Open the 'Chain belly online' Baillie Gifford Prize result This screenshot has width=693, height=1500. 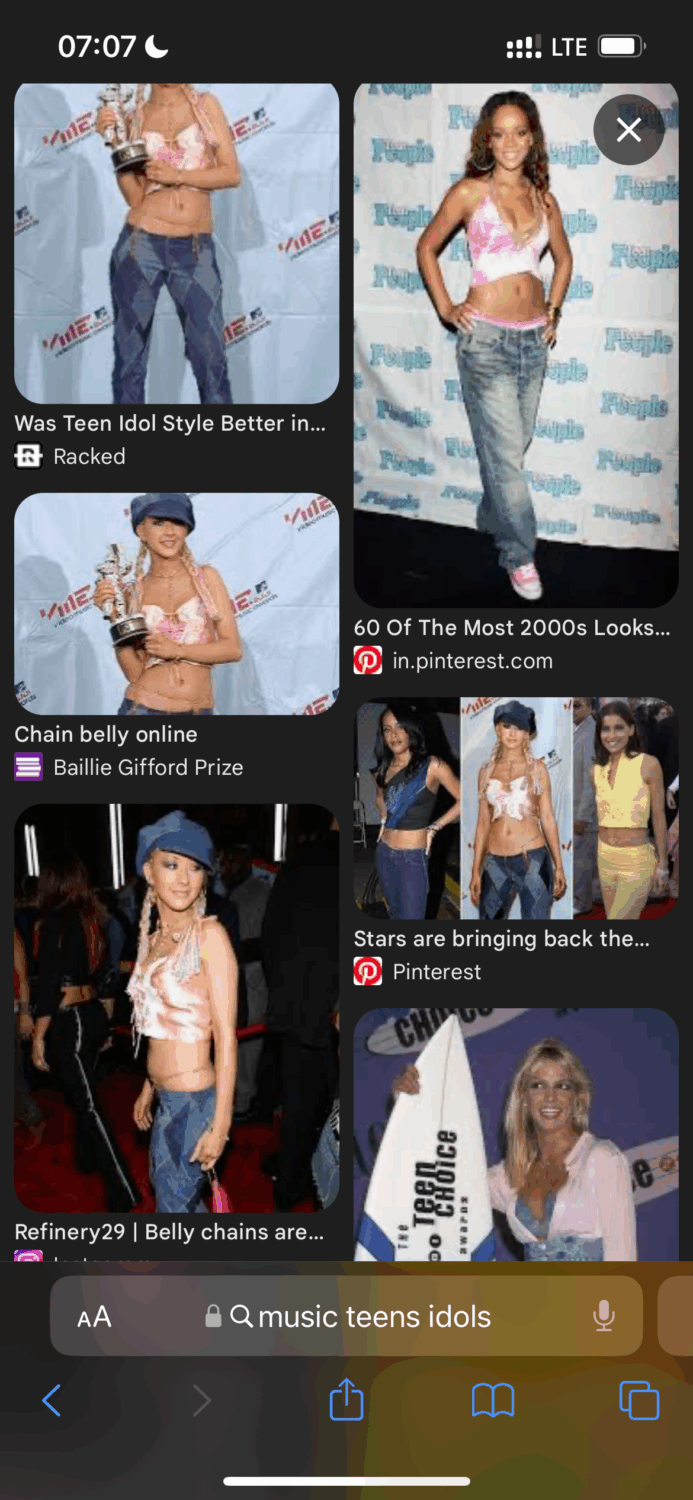176,603
